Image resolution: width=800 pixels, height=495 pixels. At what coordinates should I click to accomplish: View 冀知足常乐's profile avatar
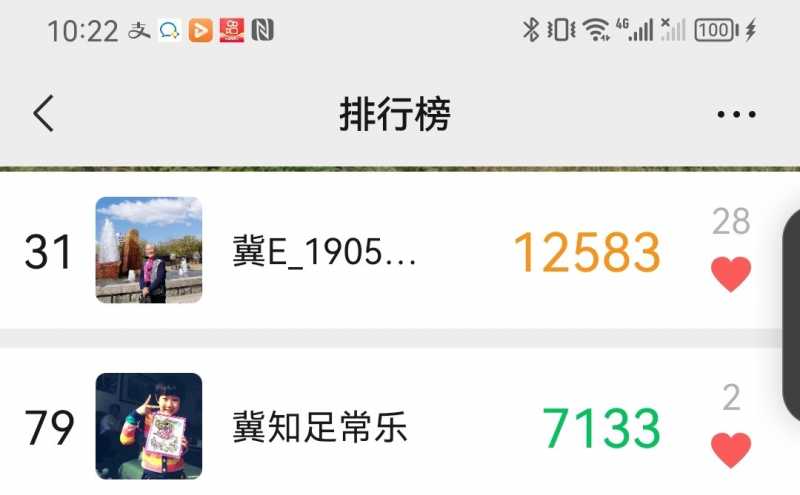(x=149, y=426)
